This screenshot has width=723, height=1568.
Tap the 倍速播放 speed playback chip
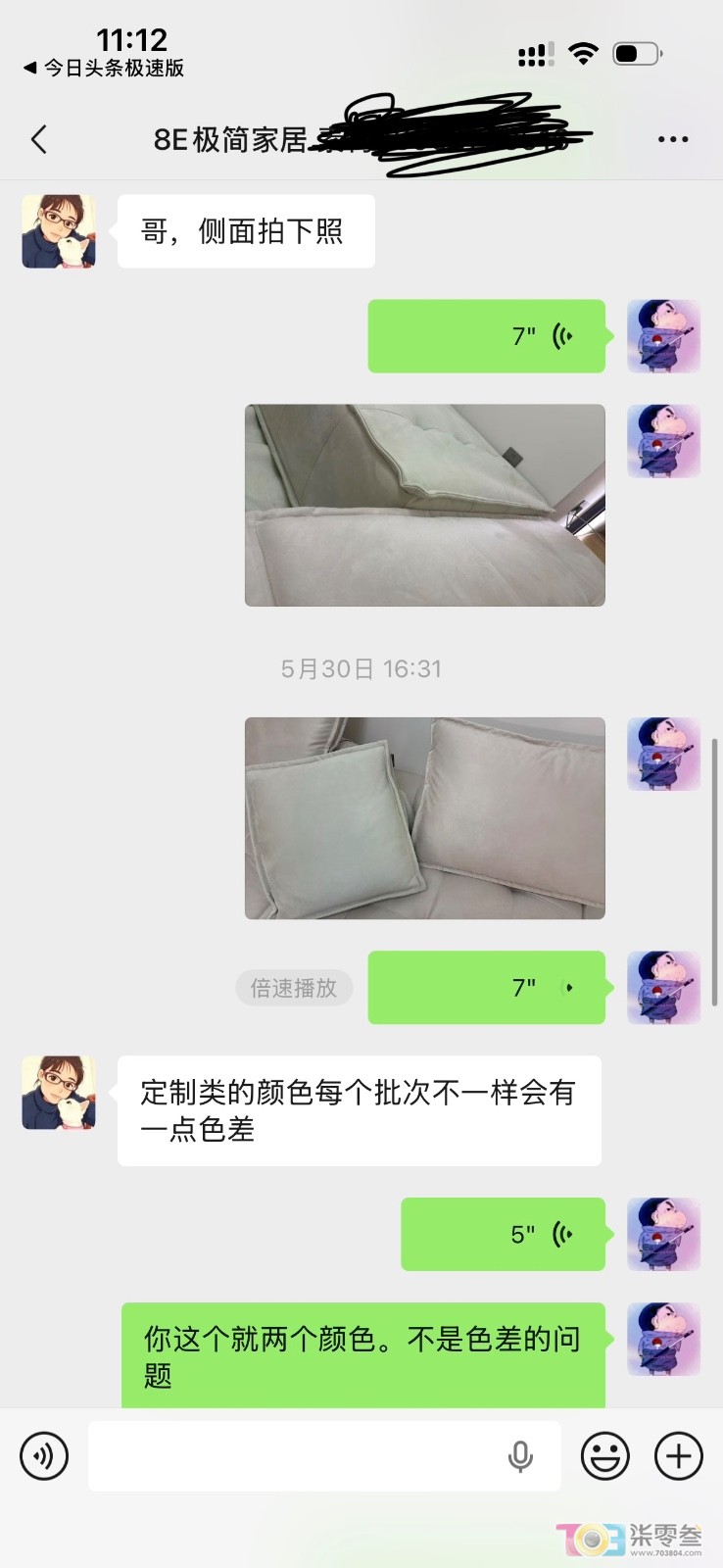(294, 988)
